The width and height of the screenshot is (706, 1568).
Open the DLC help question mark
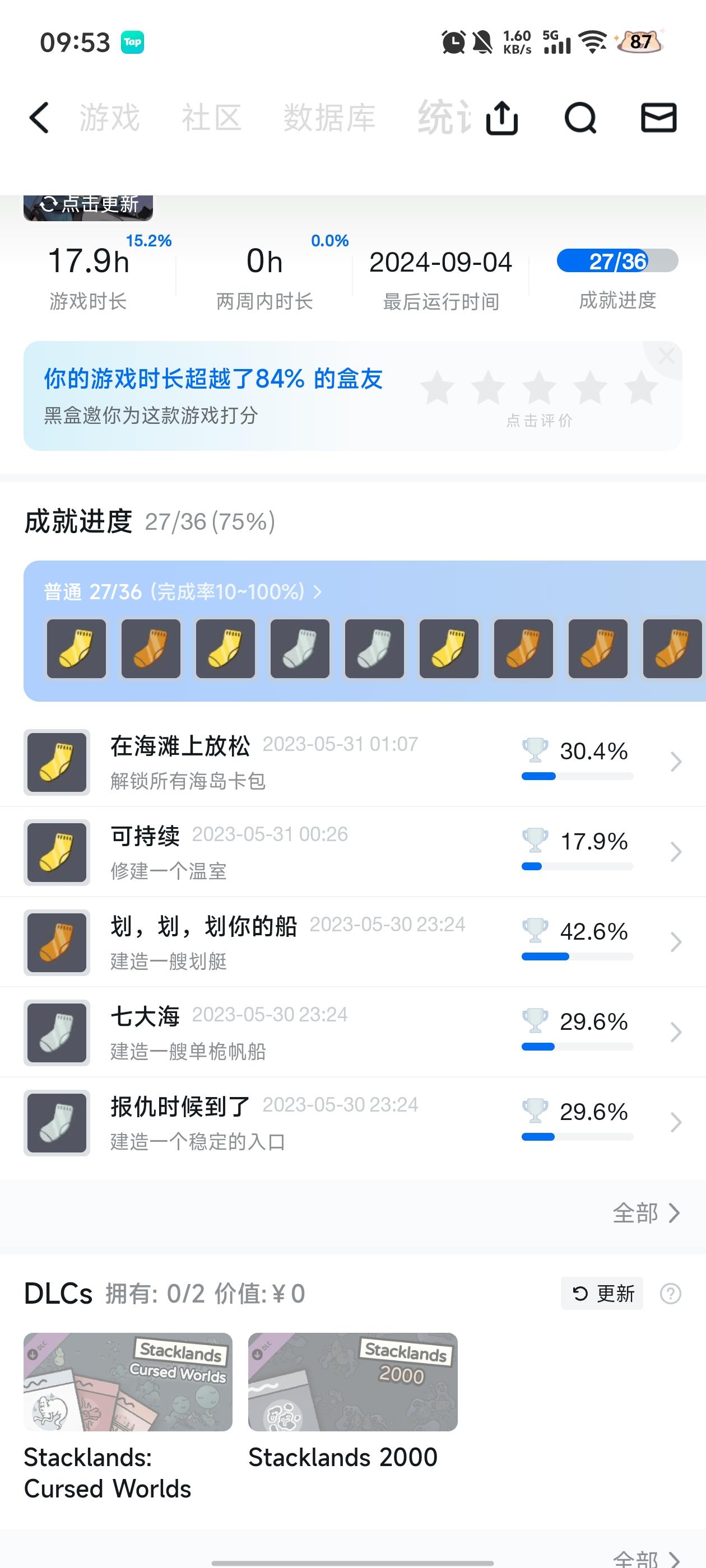tap(671, 1294)
